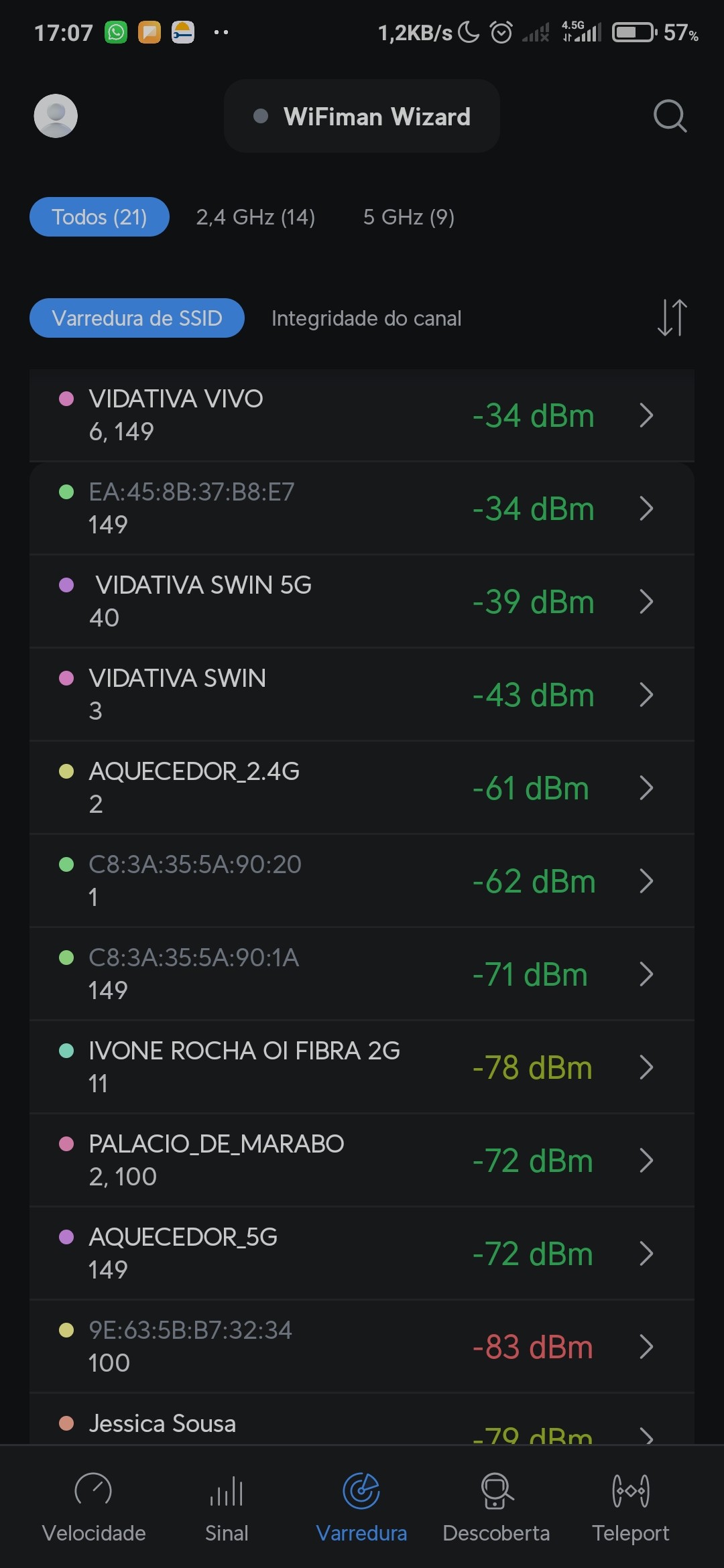
Task: Select the Todos (21) filter
Action: click(99, 217)
